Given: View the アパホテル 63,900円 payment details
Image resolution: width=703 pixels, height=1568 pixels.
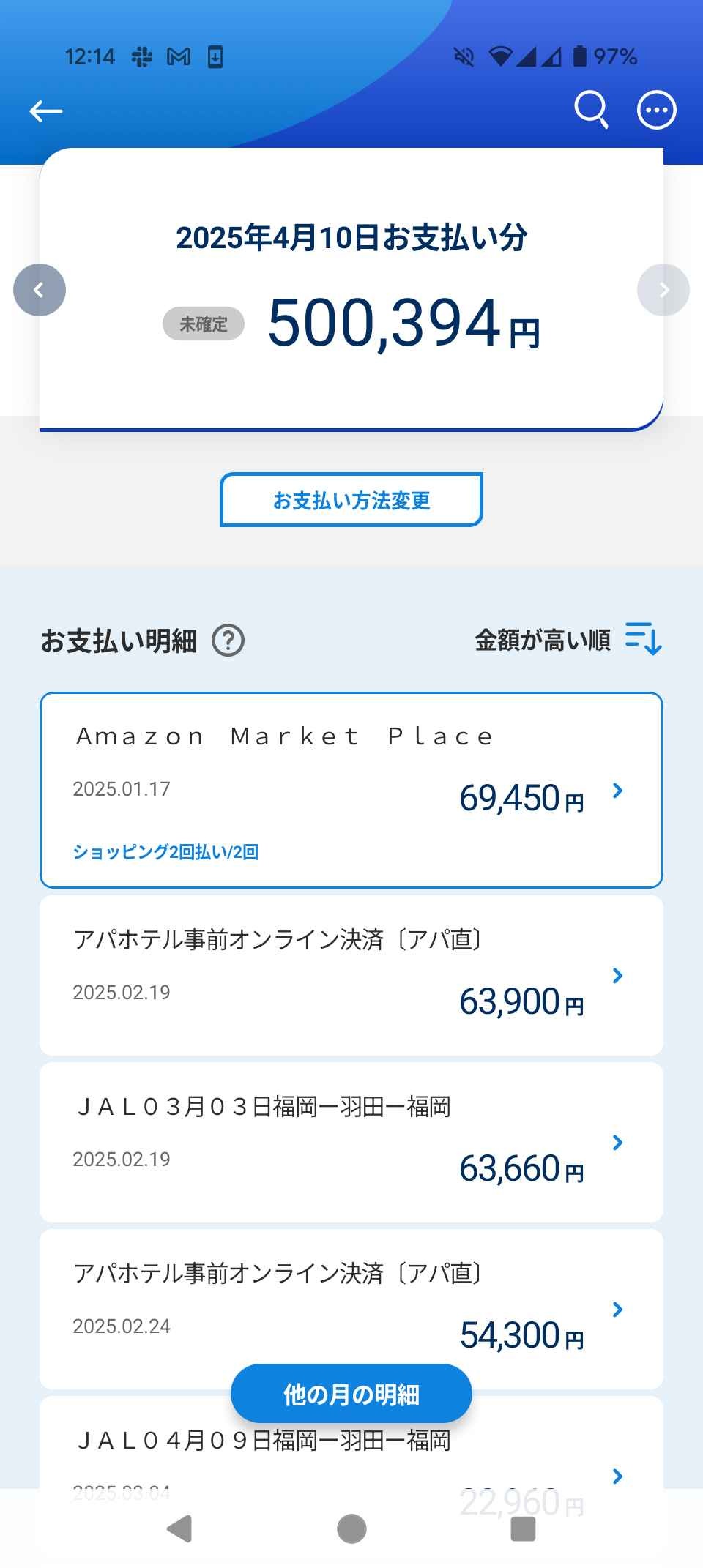Looking at the screenshot, I should tap(351, 975).
